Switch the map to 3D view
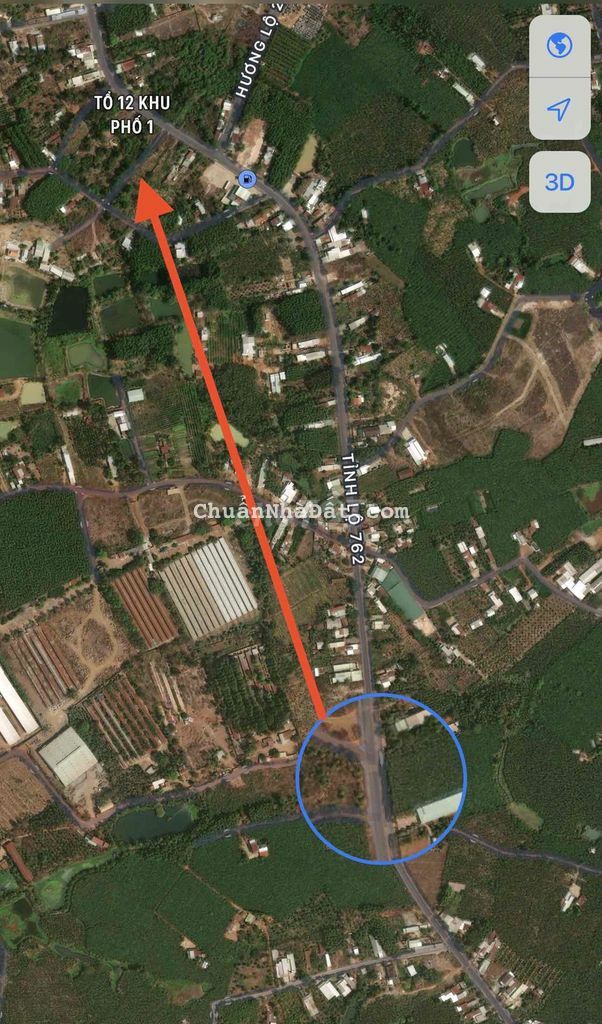602x1024 pixels. pyautogui.click(x=559, y=182)
